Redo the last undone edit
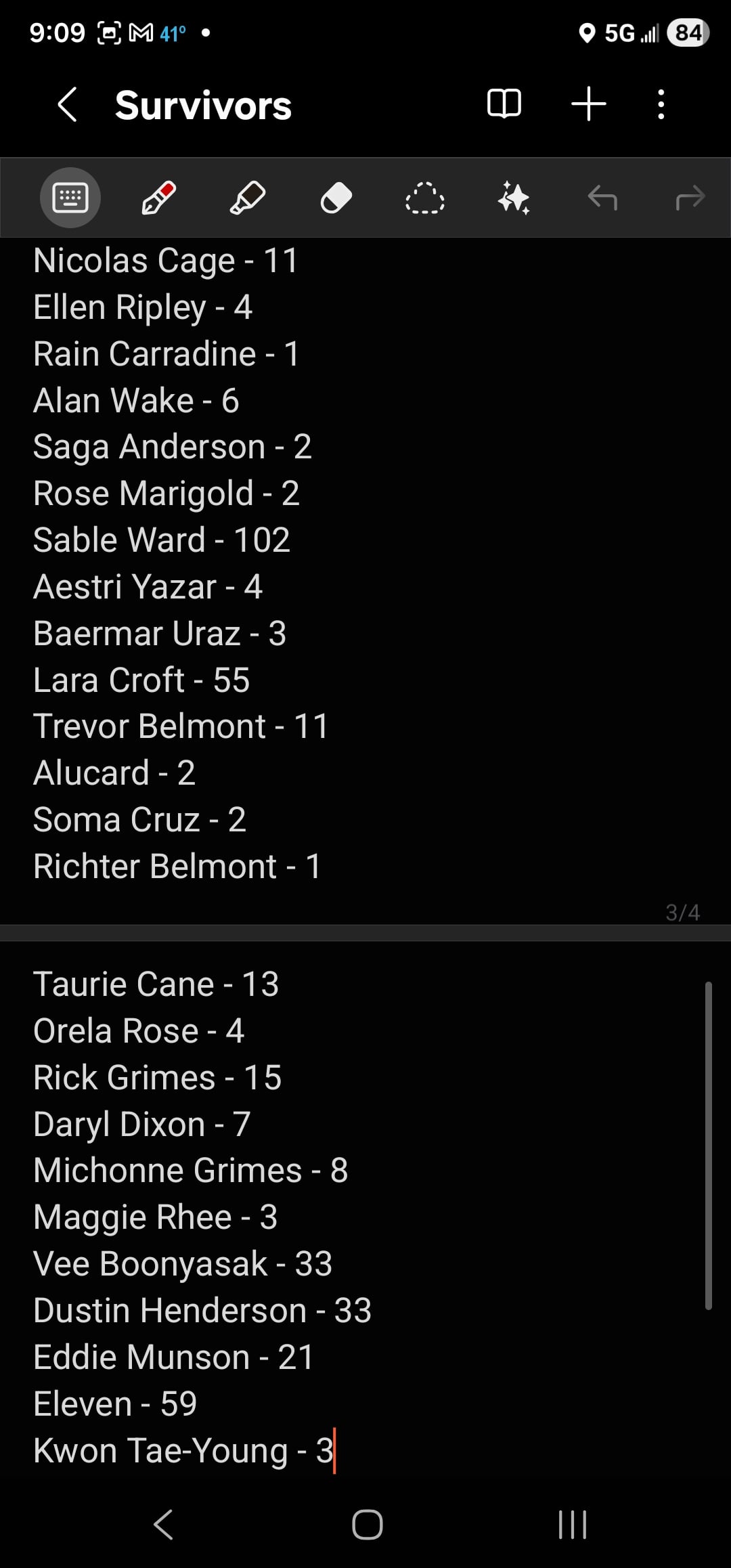 [x=690, y=198]
